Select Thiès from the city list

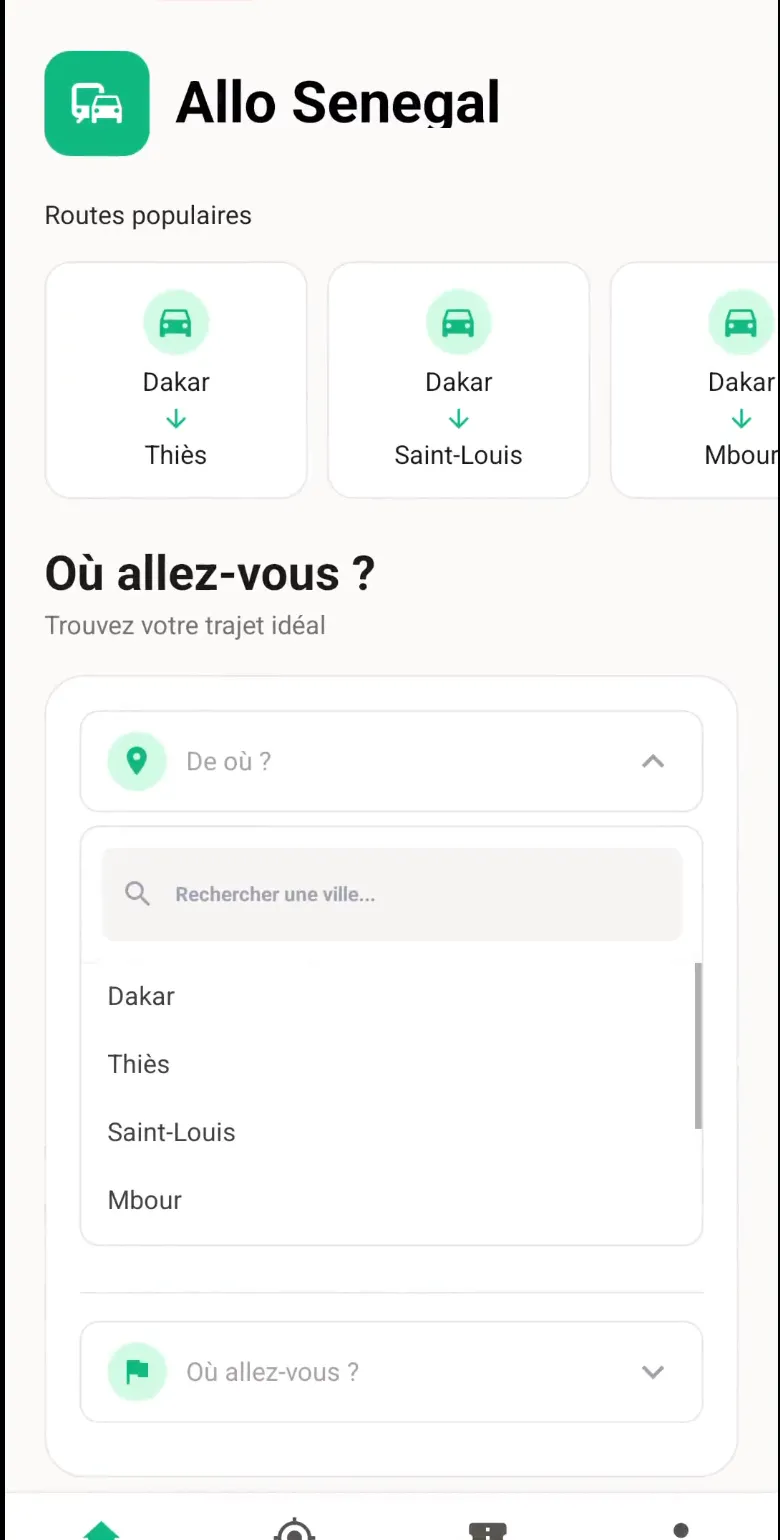(391, 1064)
